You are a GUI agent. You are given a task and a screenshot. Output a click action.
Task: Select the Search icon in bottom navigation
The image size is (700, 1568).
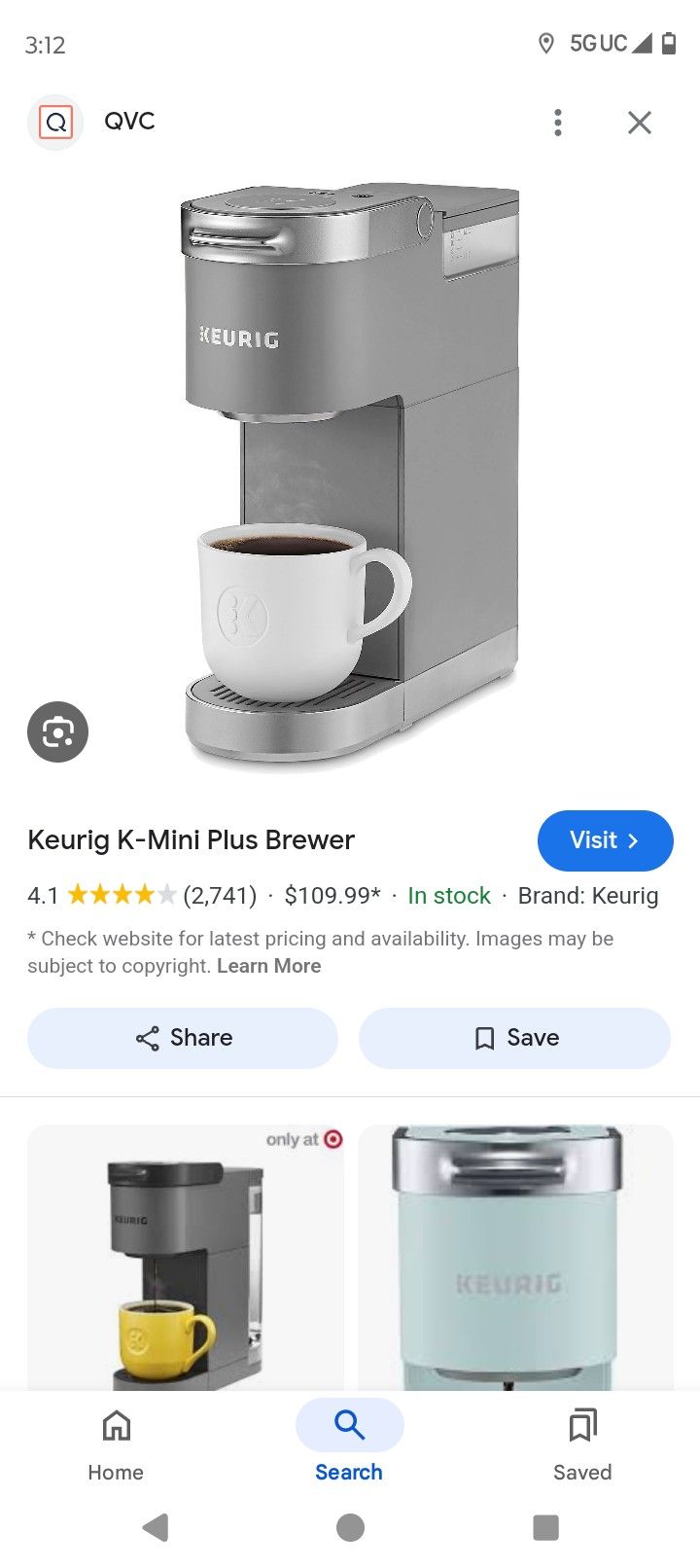click(349, 1424)
